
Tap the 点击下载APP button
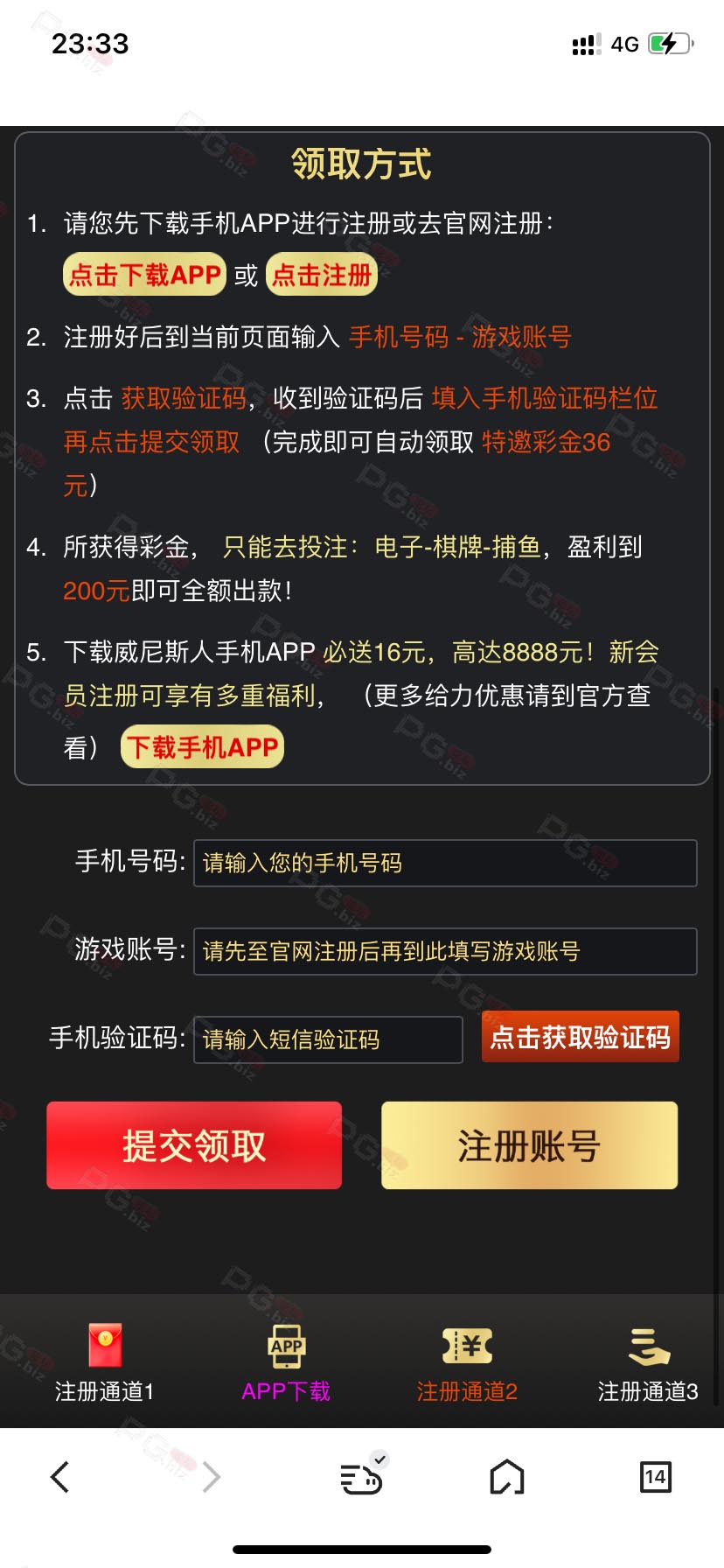(x=144, y=275)
